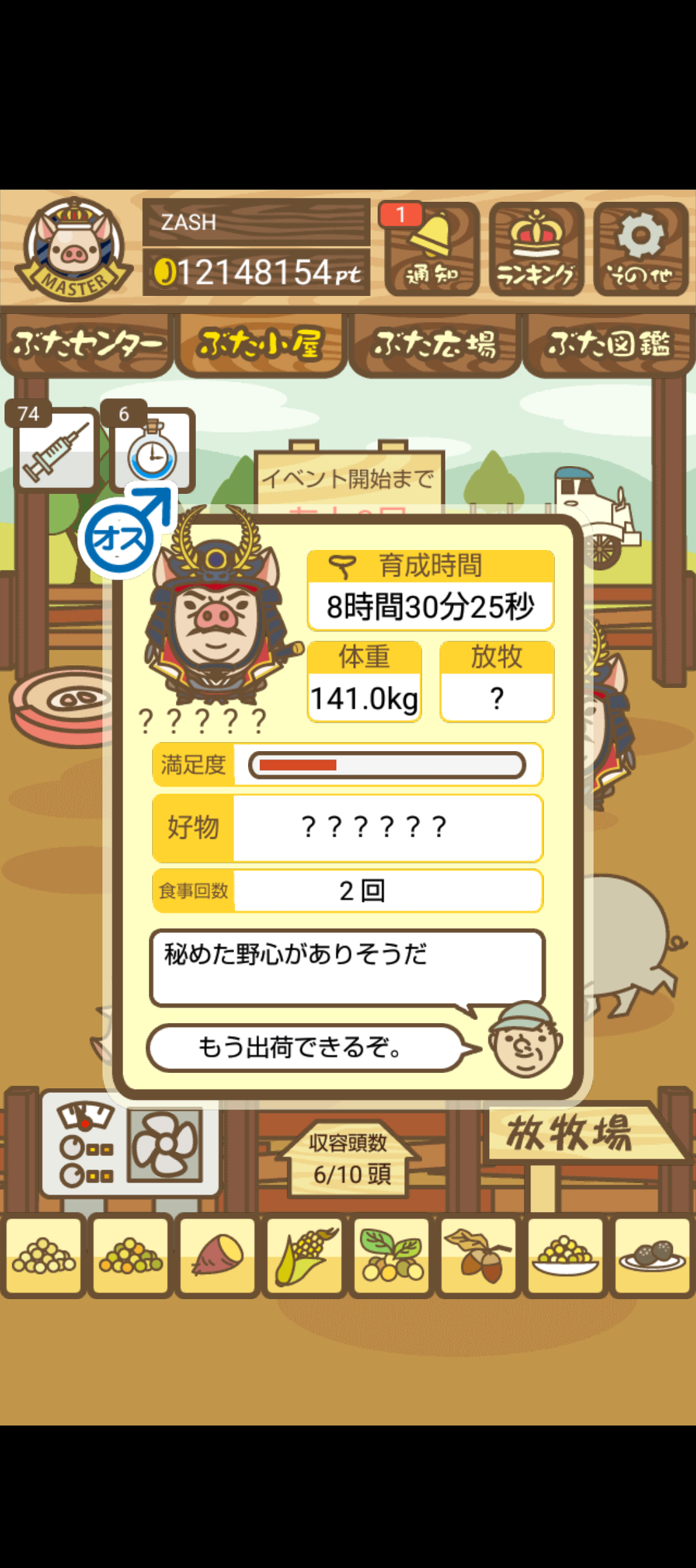This screenshot has height=1568, width=696.
Task: Select the acorn feed
Action: pyautogui.click(x=478, y=1255)
